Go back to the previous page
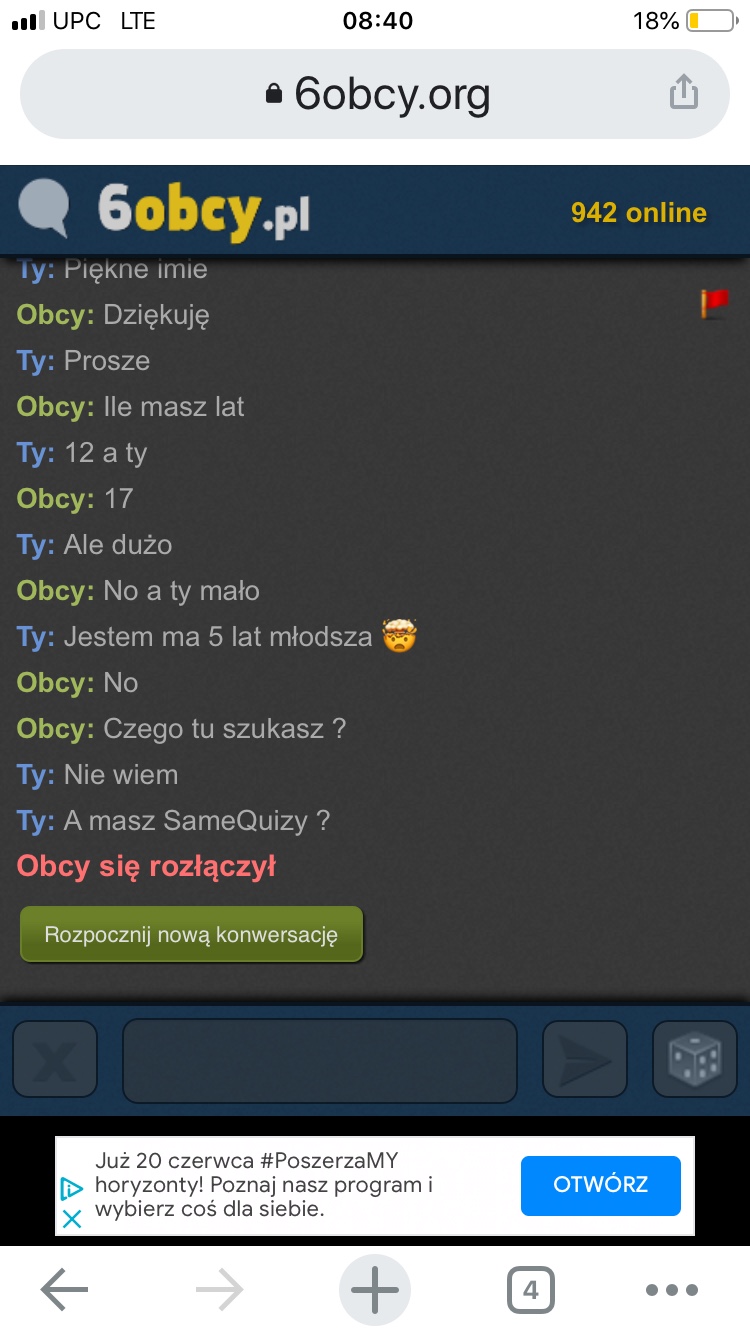 (x=65, y=1290)
